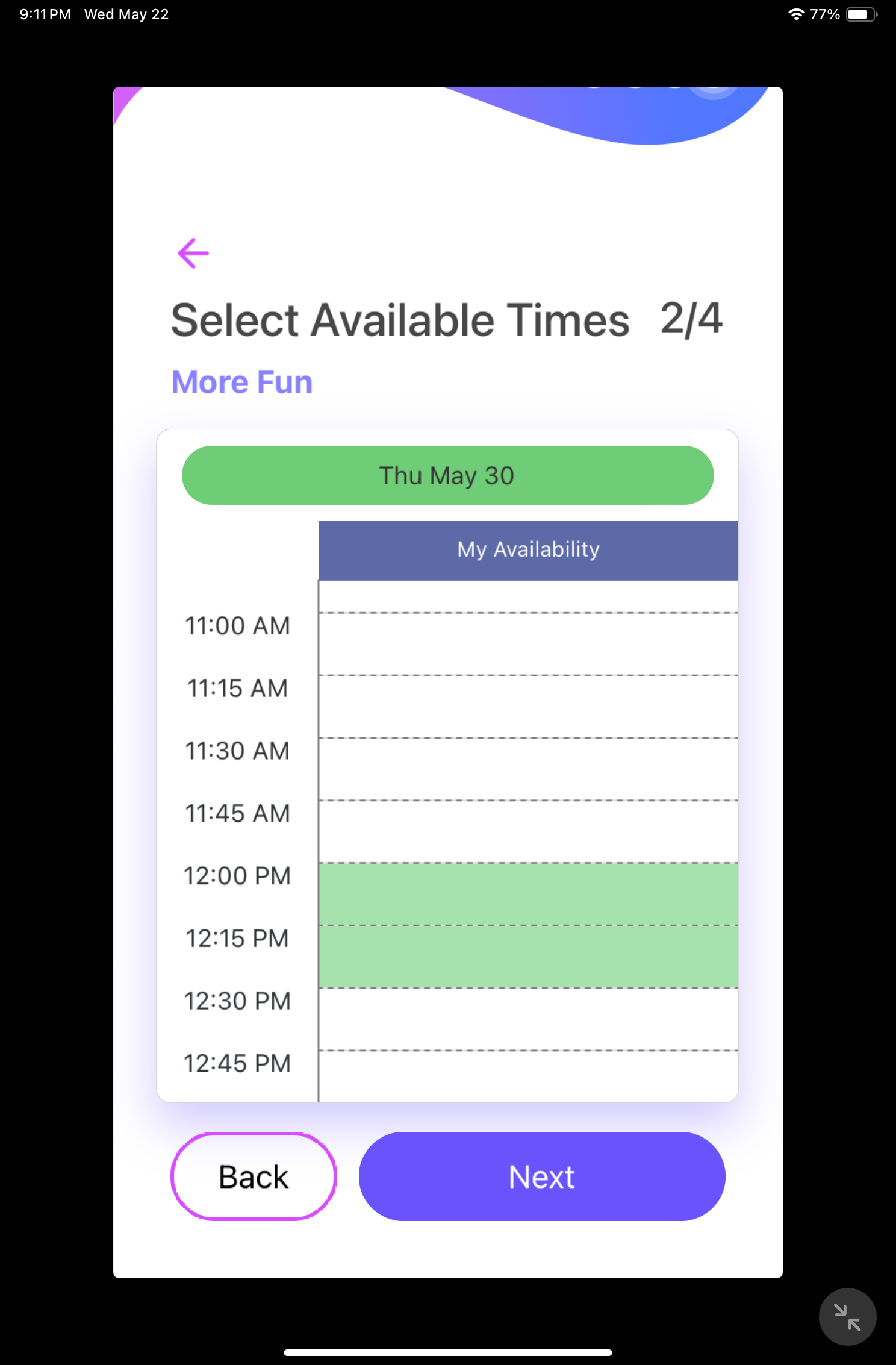Deselect the 12:00 PM green slot

(x=528, y=895)
